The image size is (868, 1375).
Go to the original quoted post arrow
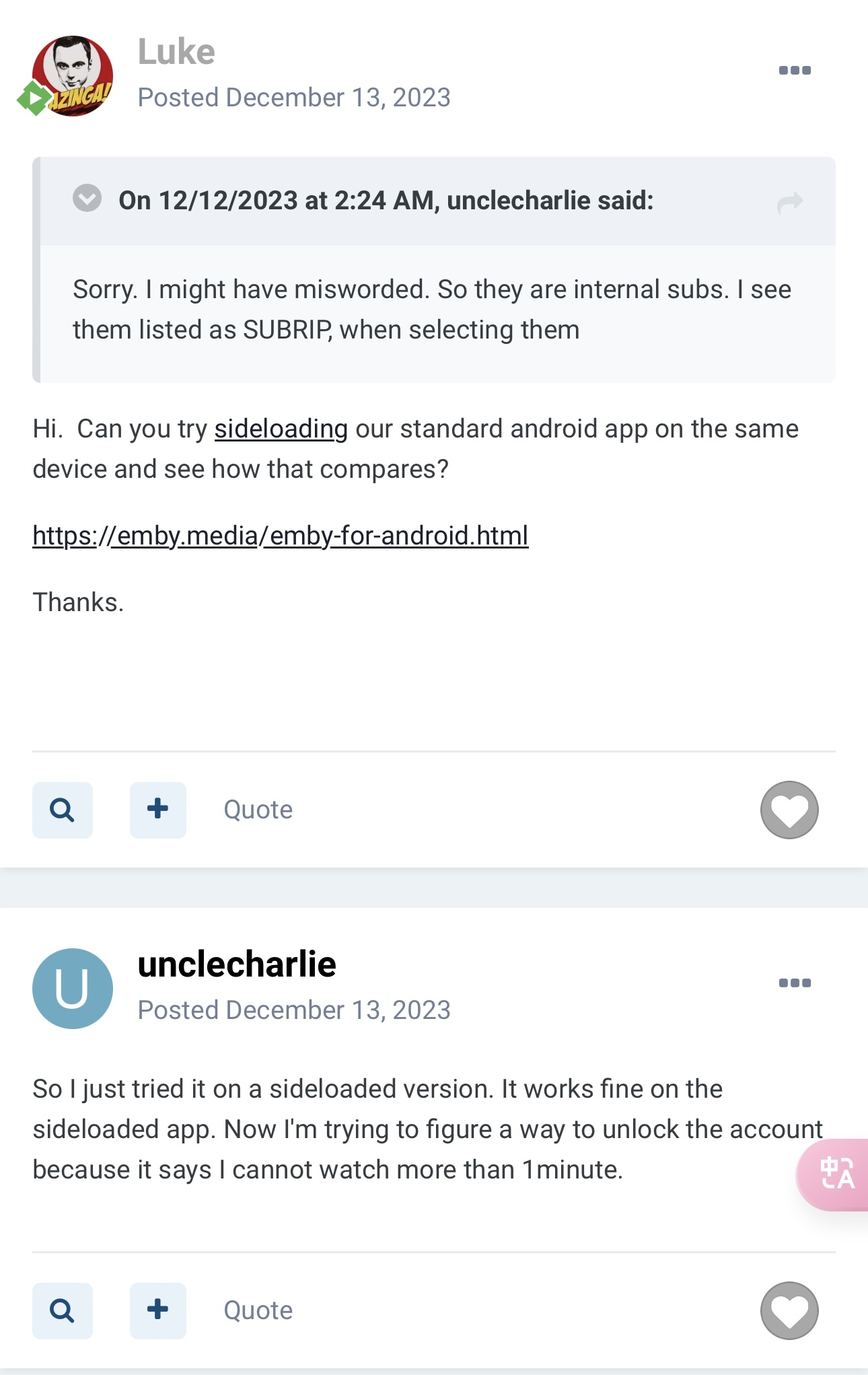coord(790,202)
